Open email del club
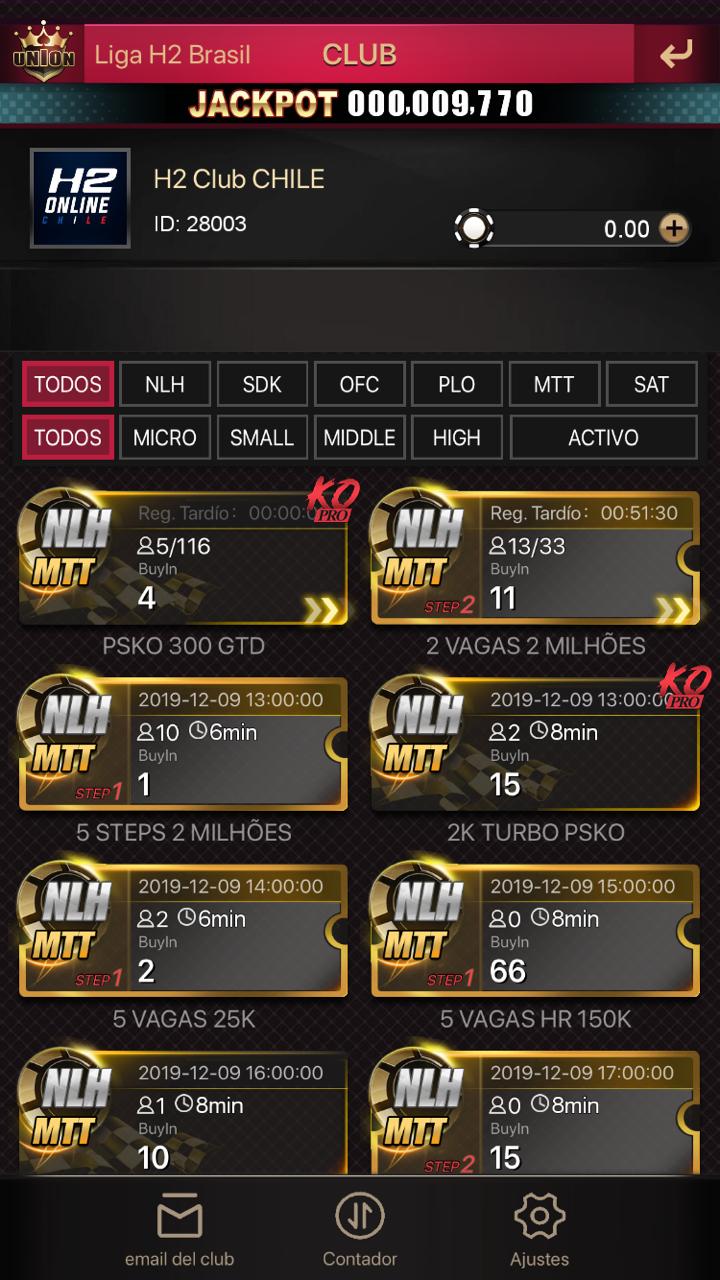Viewport: 720px width, 1280px height. 180,1230
